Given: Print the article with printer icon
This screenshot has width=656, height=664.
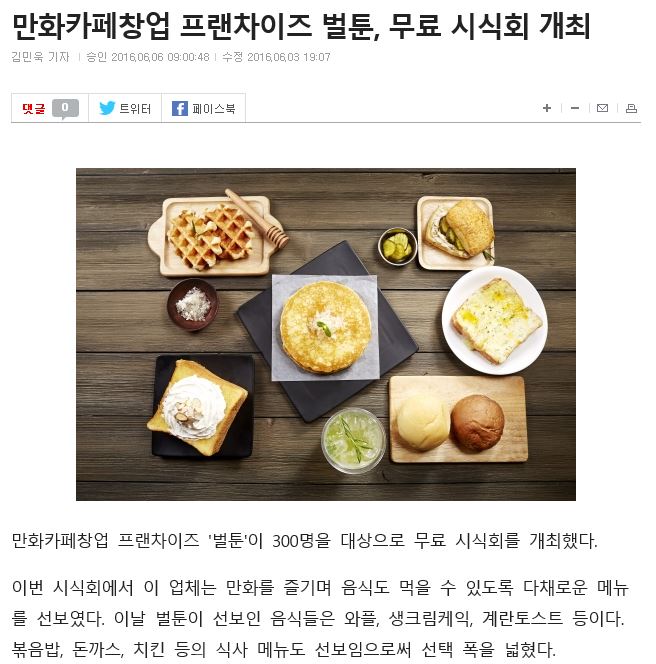Looking at the screenshot, I should point(631,108).
